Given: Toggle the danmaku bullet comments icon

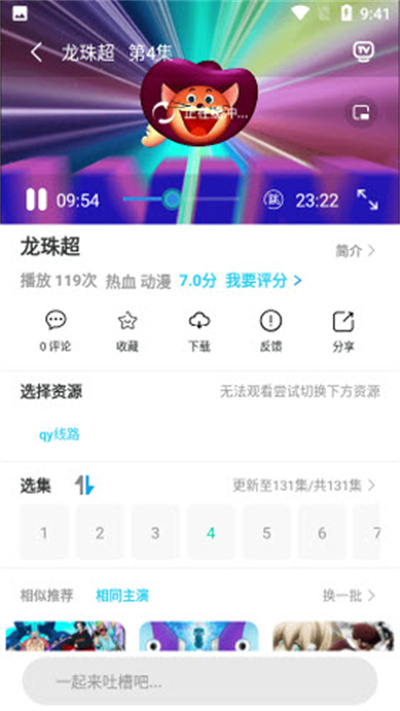Looking at the screenshot, I should click(273, 200).
